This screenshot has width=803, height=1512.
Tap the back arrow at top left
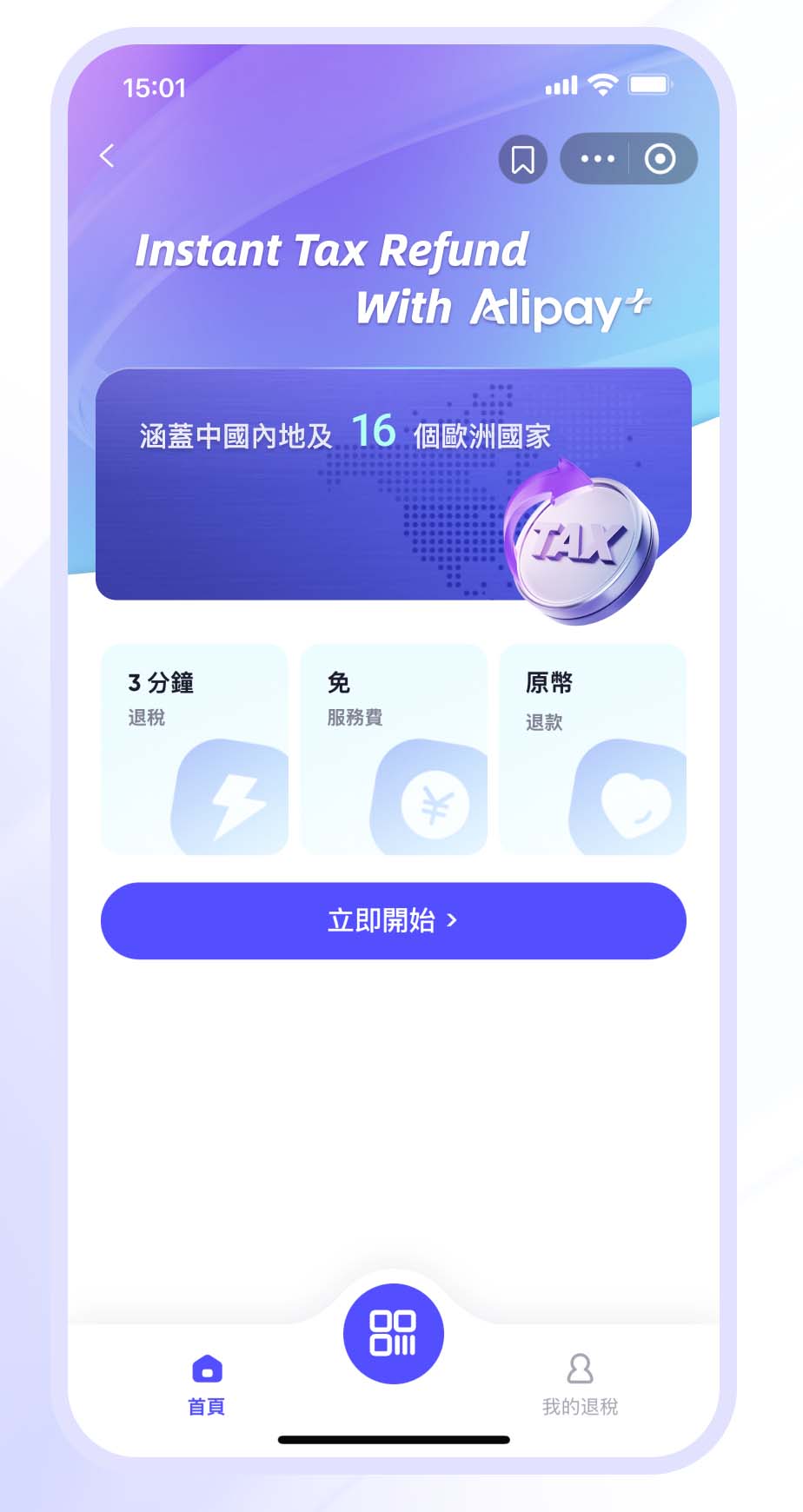(106, 156)
